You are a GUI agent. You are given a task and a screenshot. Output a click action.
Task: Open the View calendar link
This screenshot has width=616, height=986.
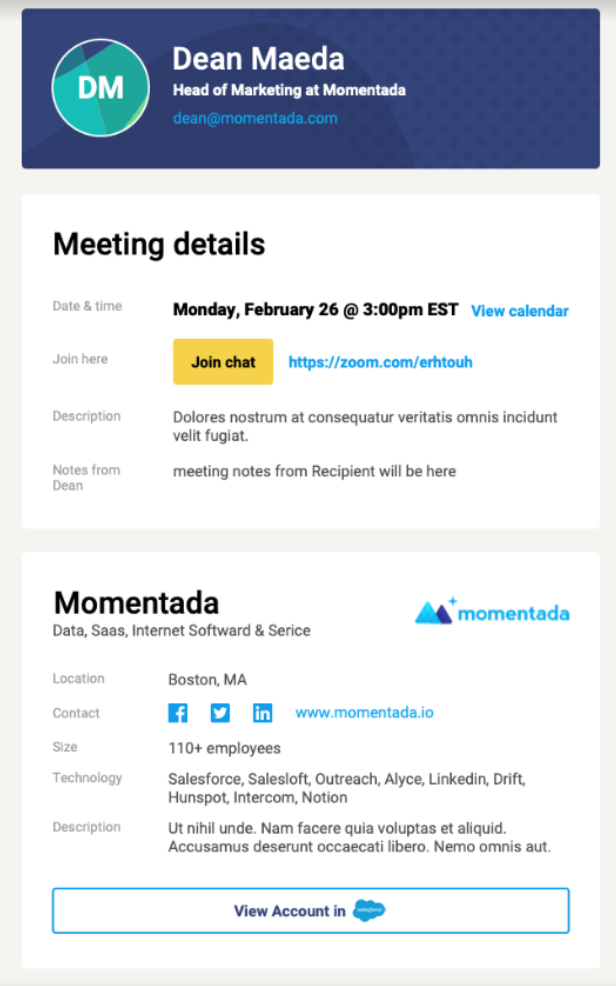click(520, 311)
